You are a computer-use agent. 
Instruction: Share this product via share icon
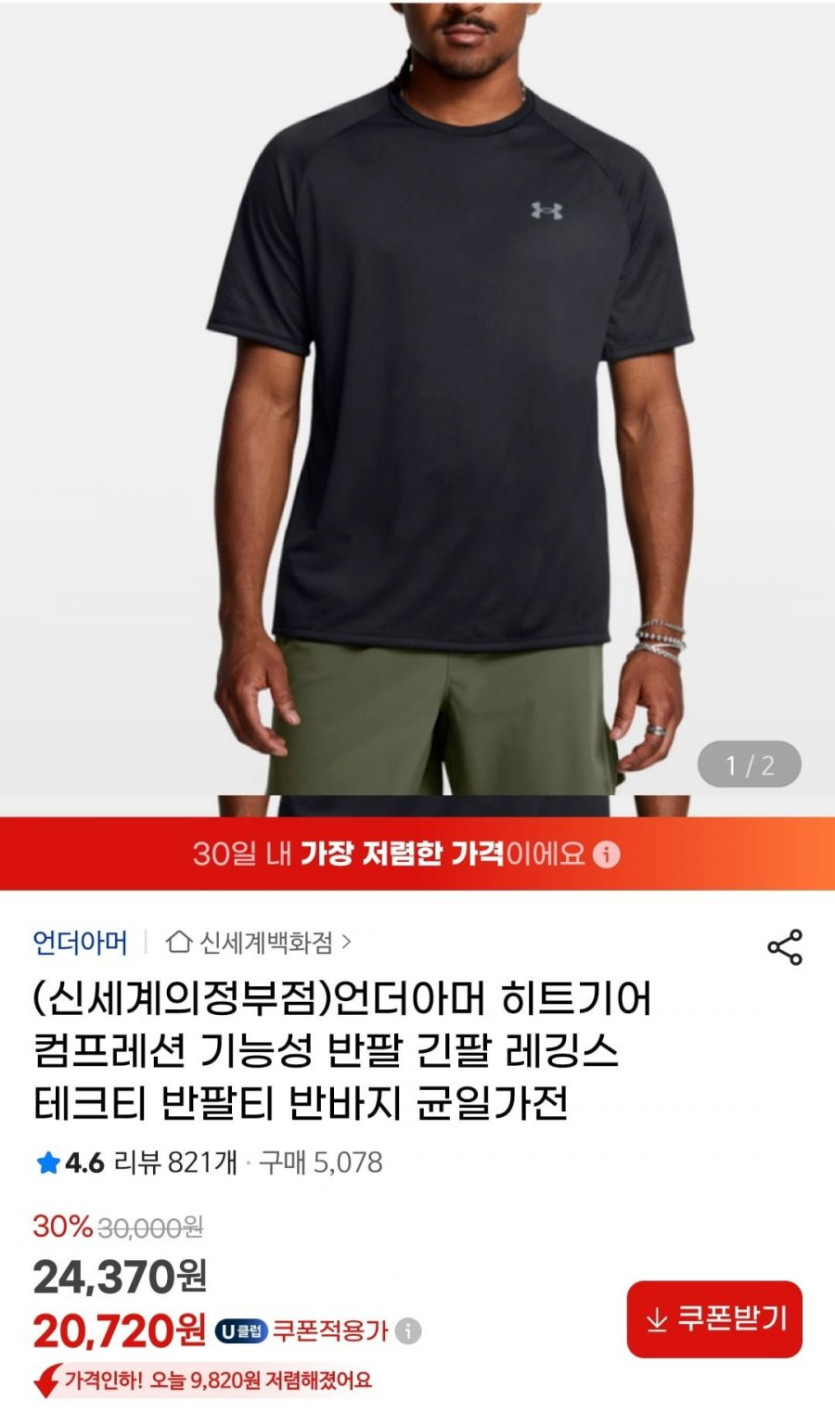[x=784, y=946]
